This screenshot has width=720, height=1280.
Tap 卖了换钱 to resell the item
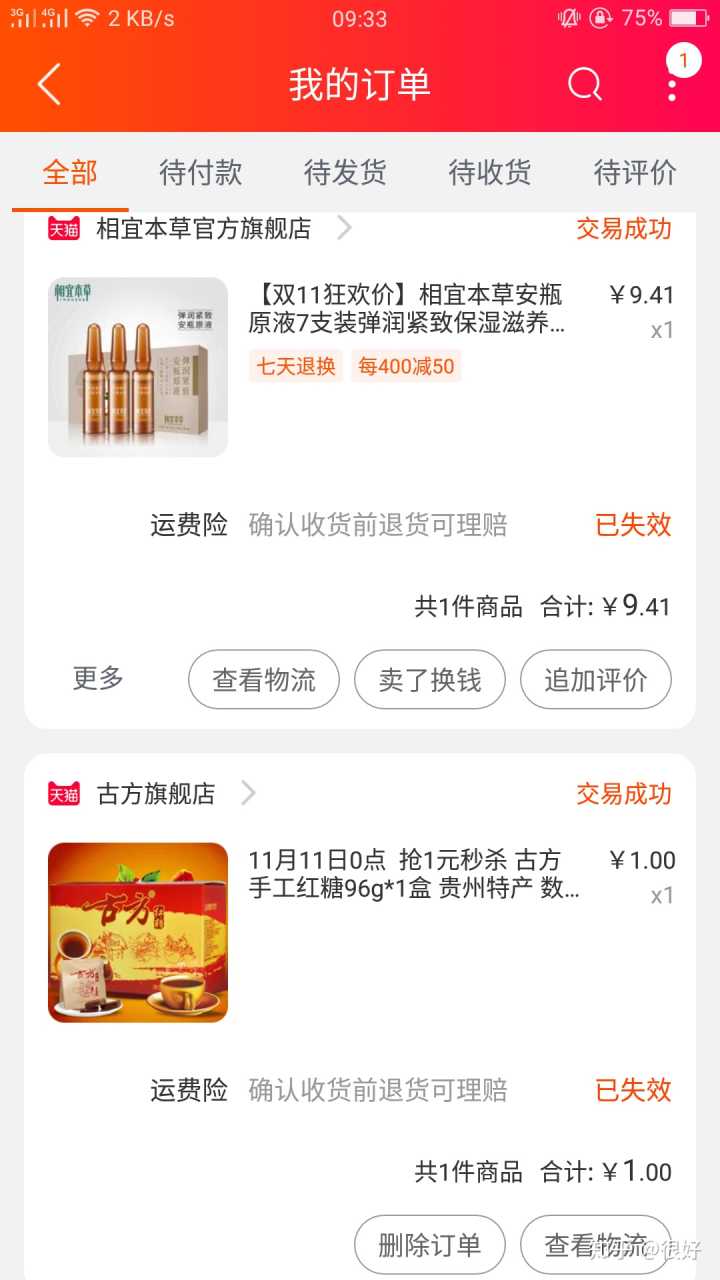(x=430, y=680)
